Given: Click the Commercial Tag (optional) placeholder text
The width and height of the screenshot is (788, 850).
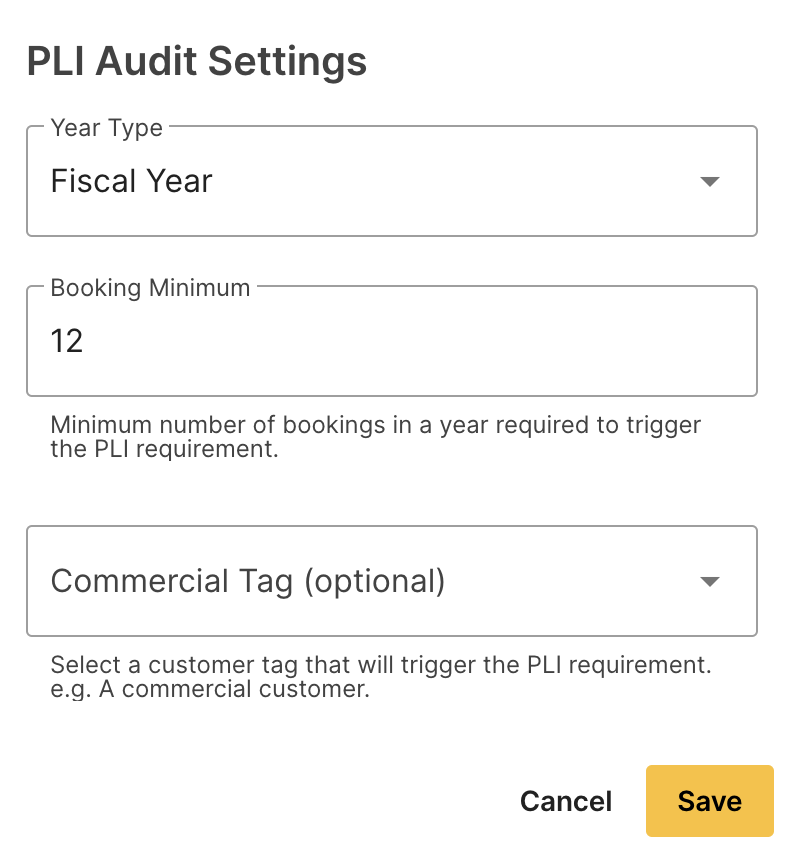Looking at the screenshot, I should (250, 581).
